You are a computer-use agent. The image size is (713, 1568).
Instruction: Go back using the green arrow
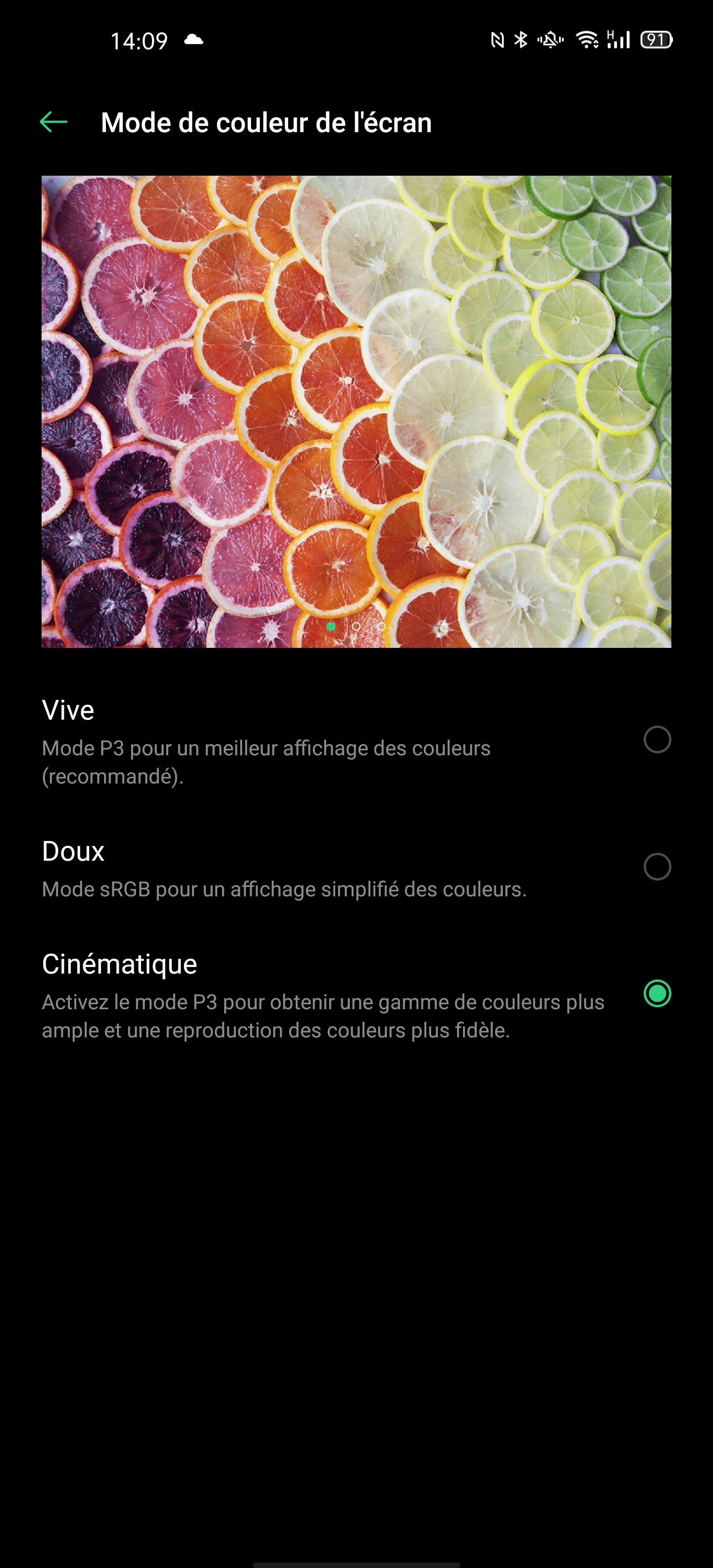tap(53, 122)
